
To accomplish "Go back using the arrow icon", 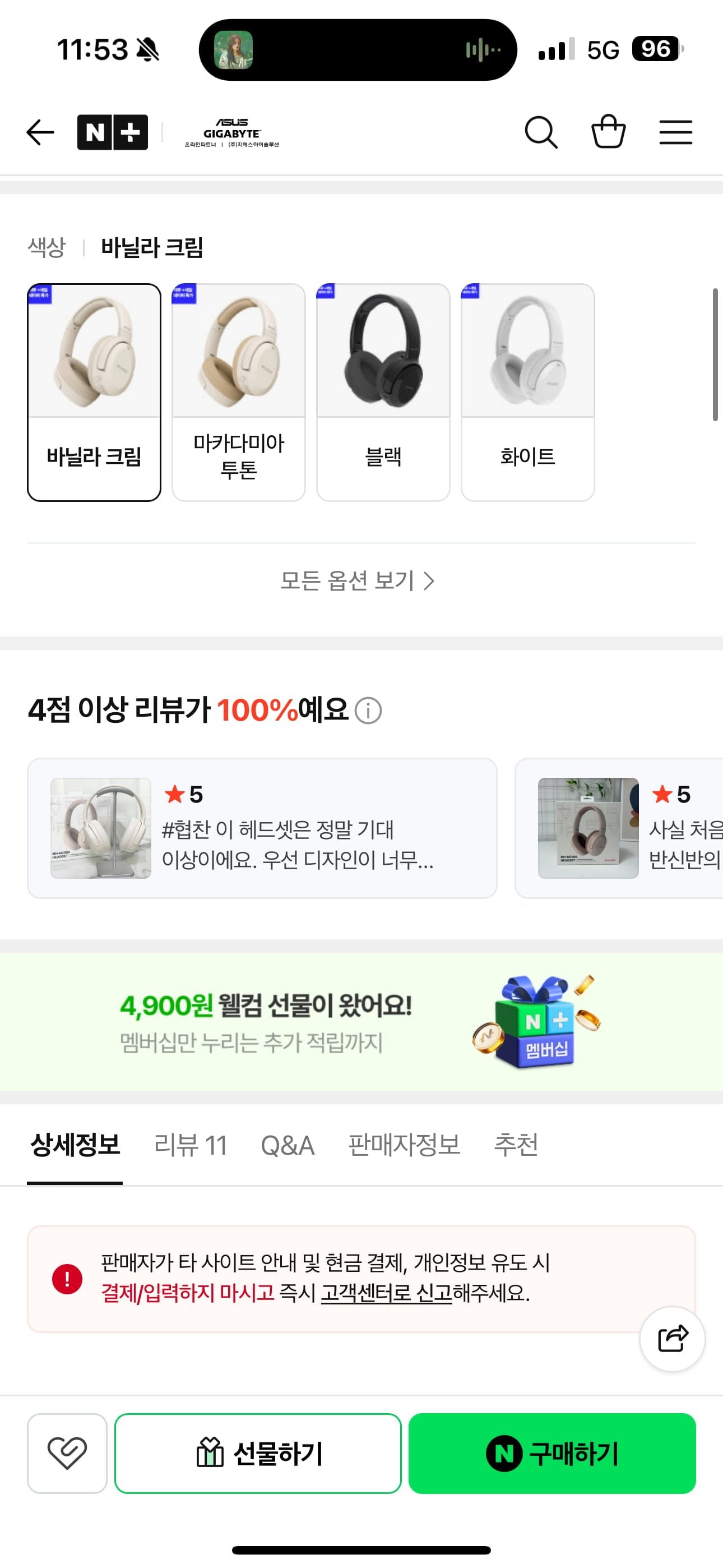I will pyautogui.click(x=40, y=132).
